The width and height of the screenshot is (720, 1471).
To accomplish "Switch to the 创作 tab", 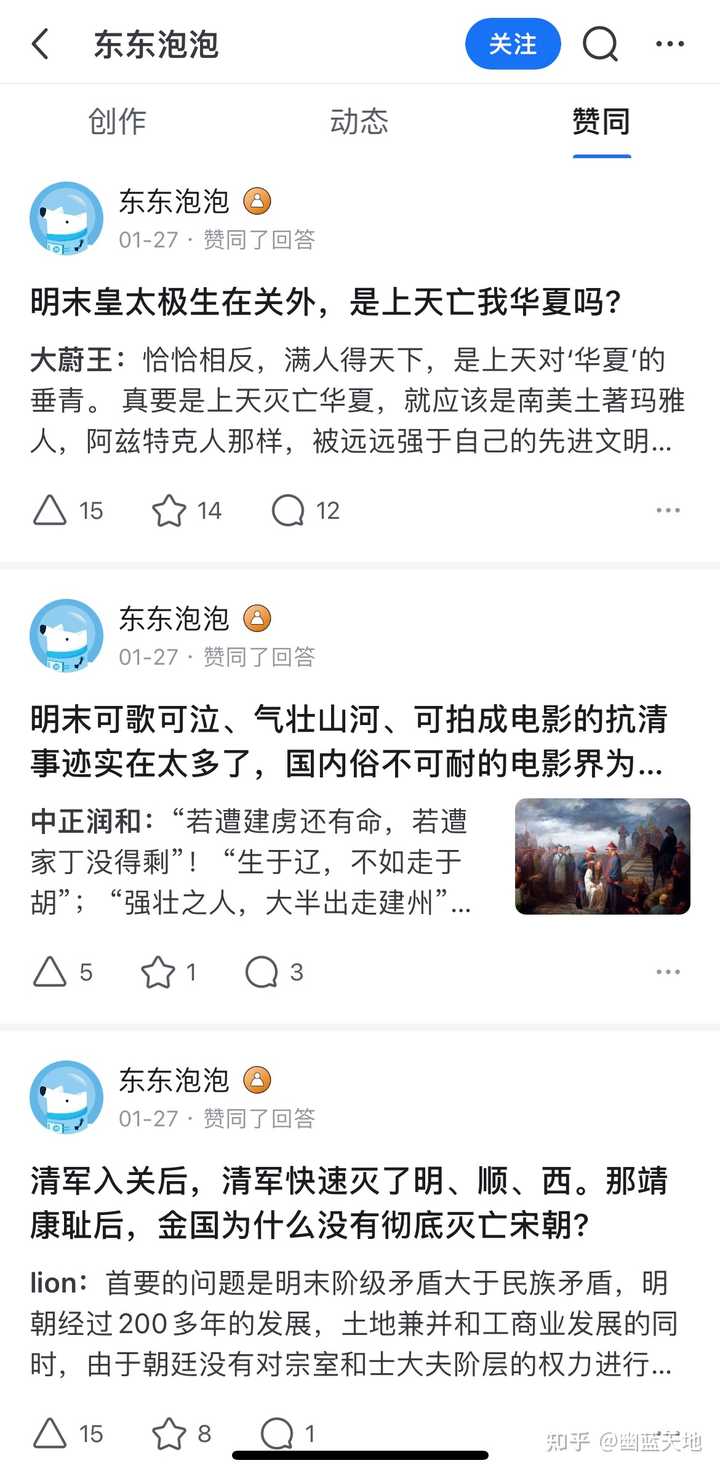I will pos(117,121).
